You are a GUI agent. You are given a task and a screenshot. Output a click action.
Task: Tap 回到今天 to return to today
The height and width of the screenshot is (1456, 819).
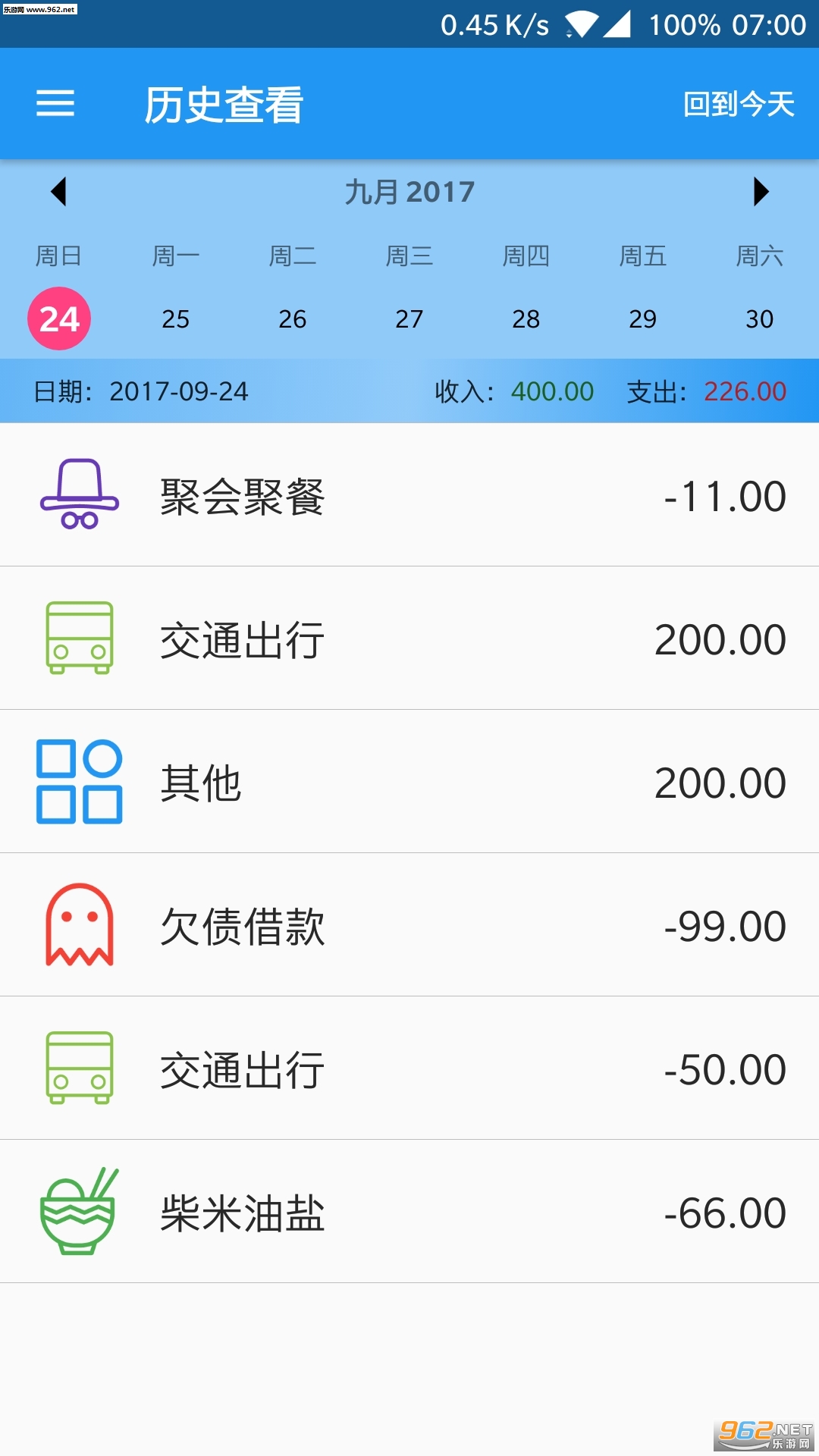pyautogui.click(x=738, y=104)
